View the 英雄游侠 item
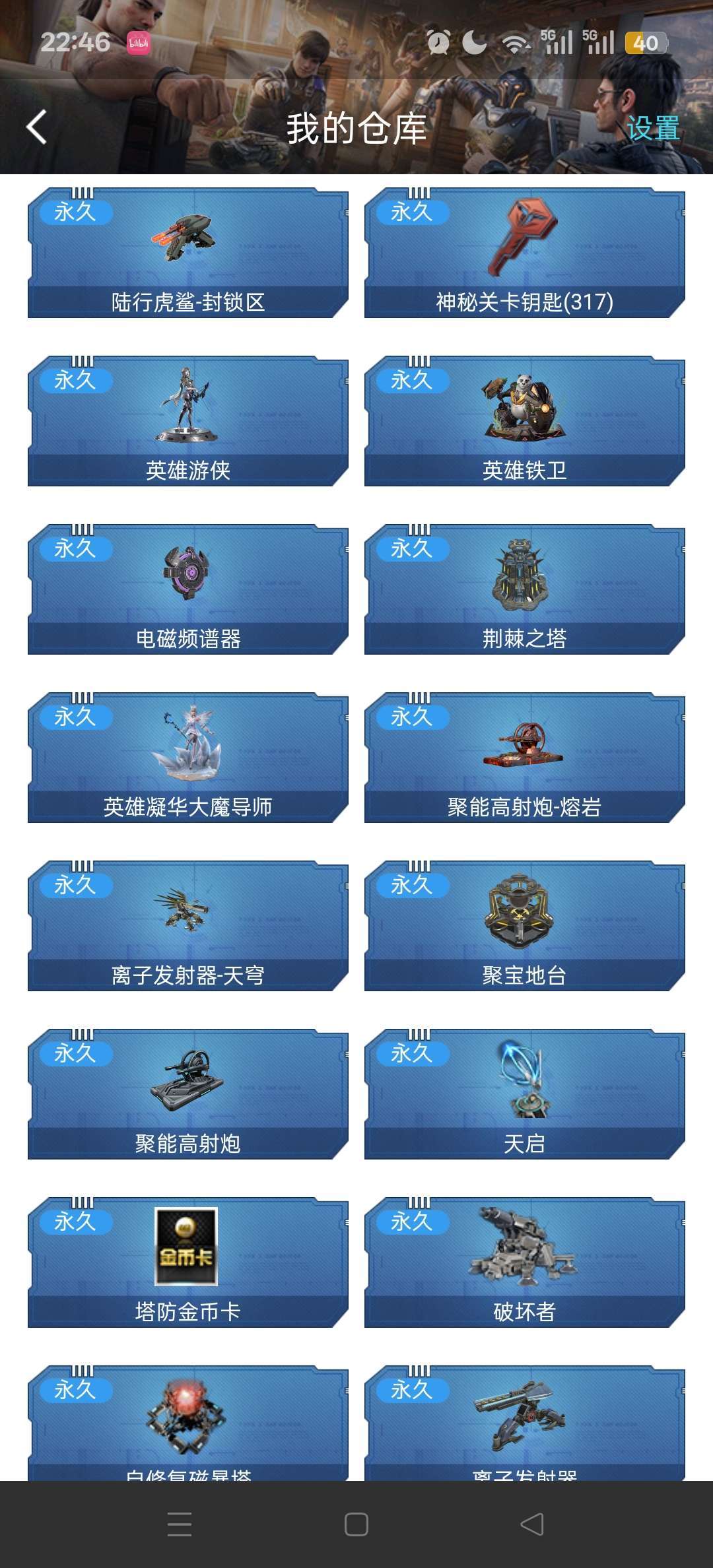The image size is (713, 1568). click(187, 422)
